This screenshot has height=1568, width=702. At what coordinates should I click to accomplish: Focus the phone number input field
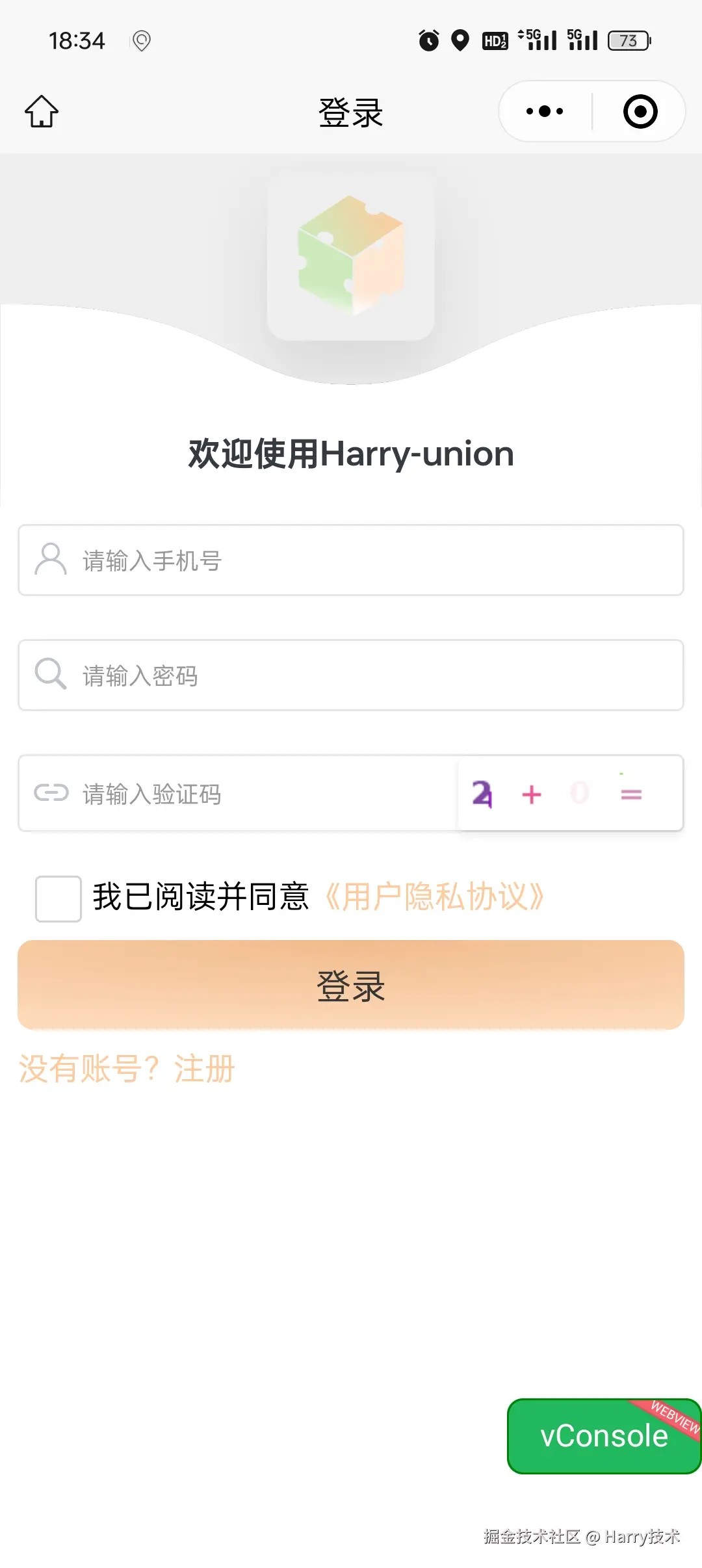click(377, 560)
